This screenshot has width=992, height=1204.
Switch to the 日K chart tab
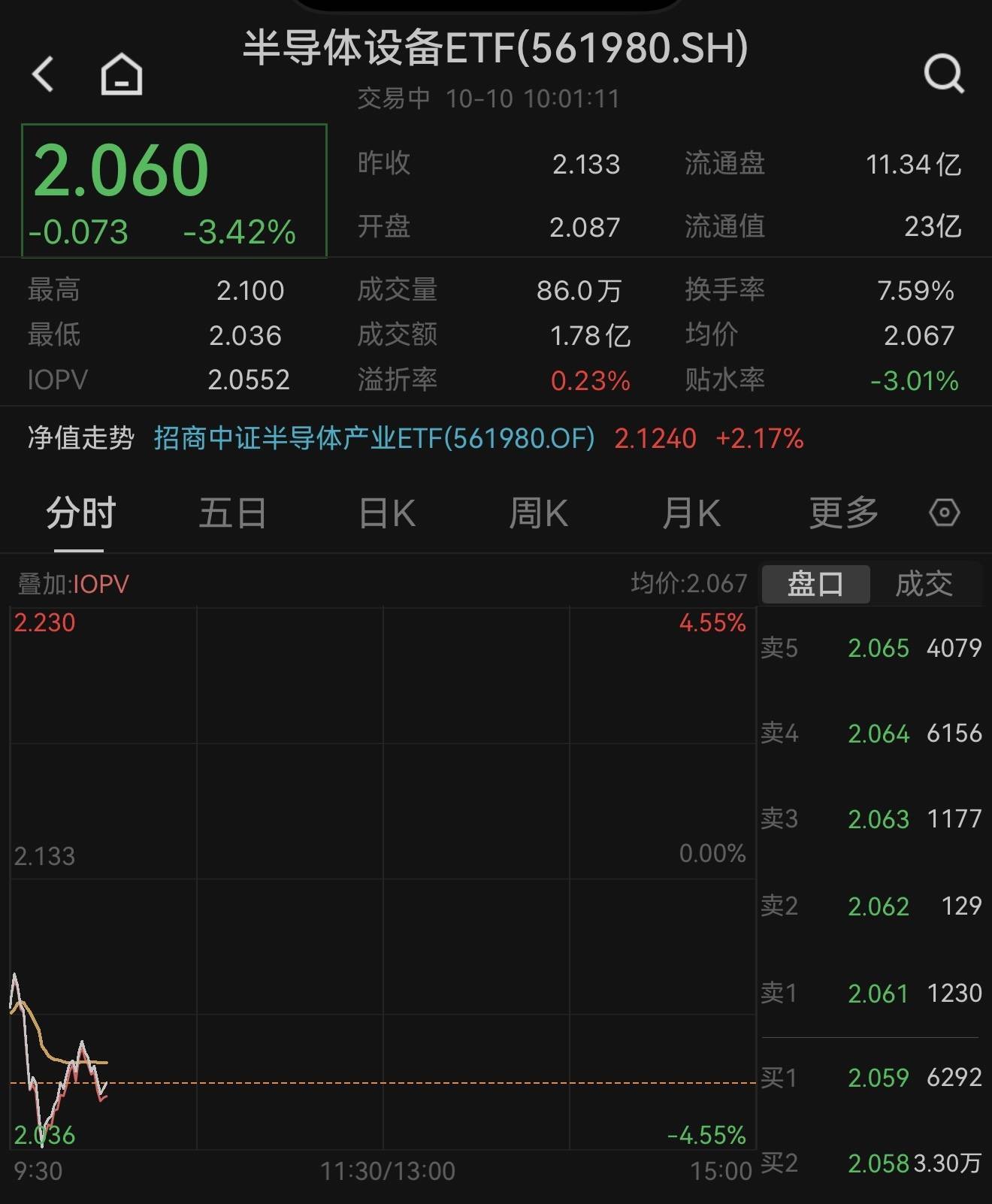tap(387, 514)
